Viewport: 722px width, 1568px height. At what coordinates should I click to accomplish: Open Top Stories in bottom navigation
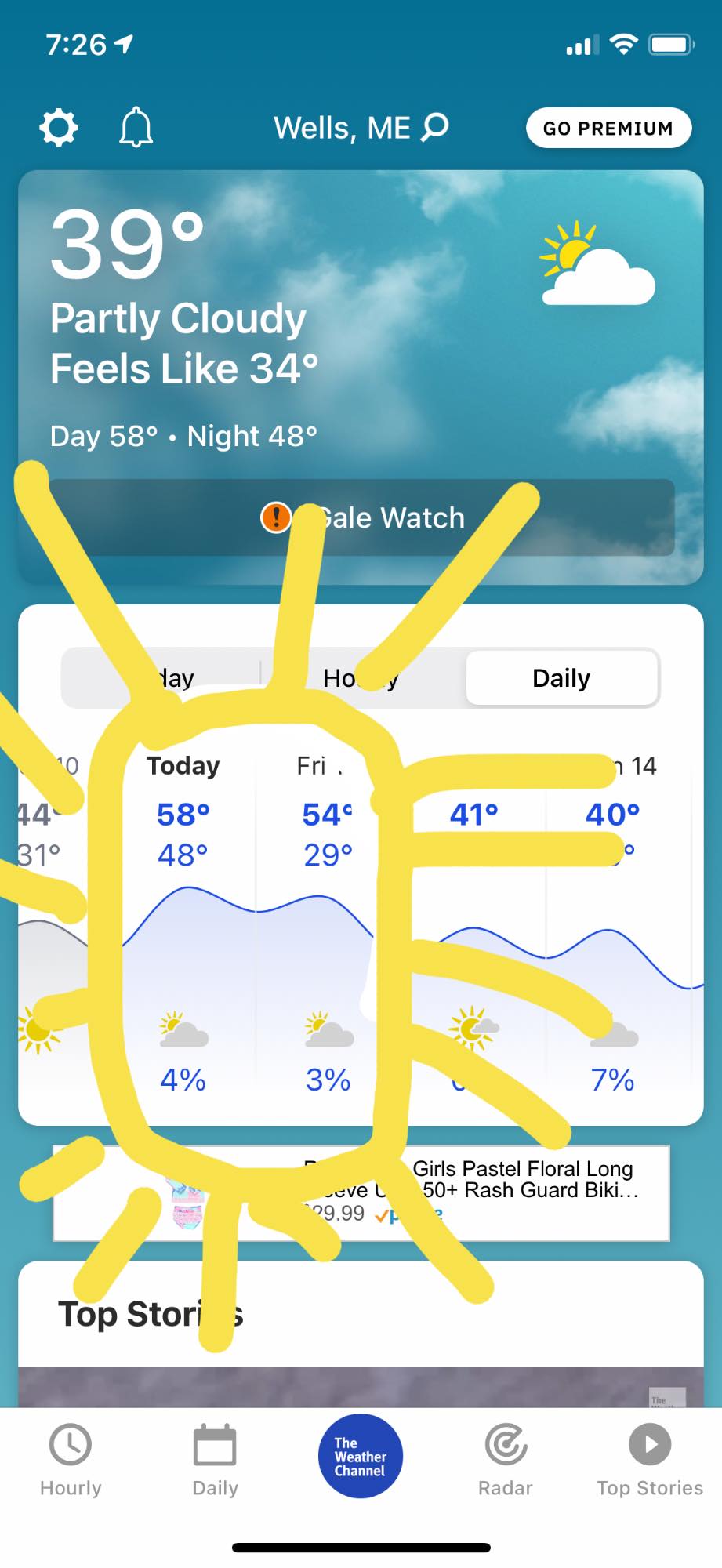pyautogui.click(x=650, y=1460)
